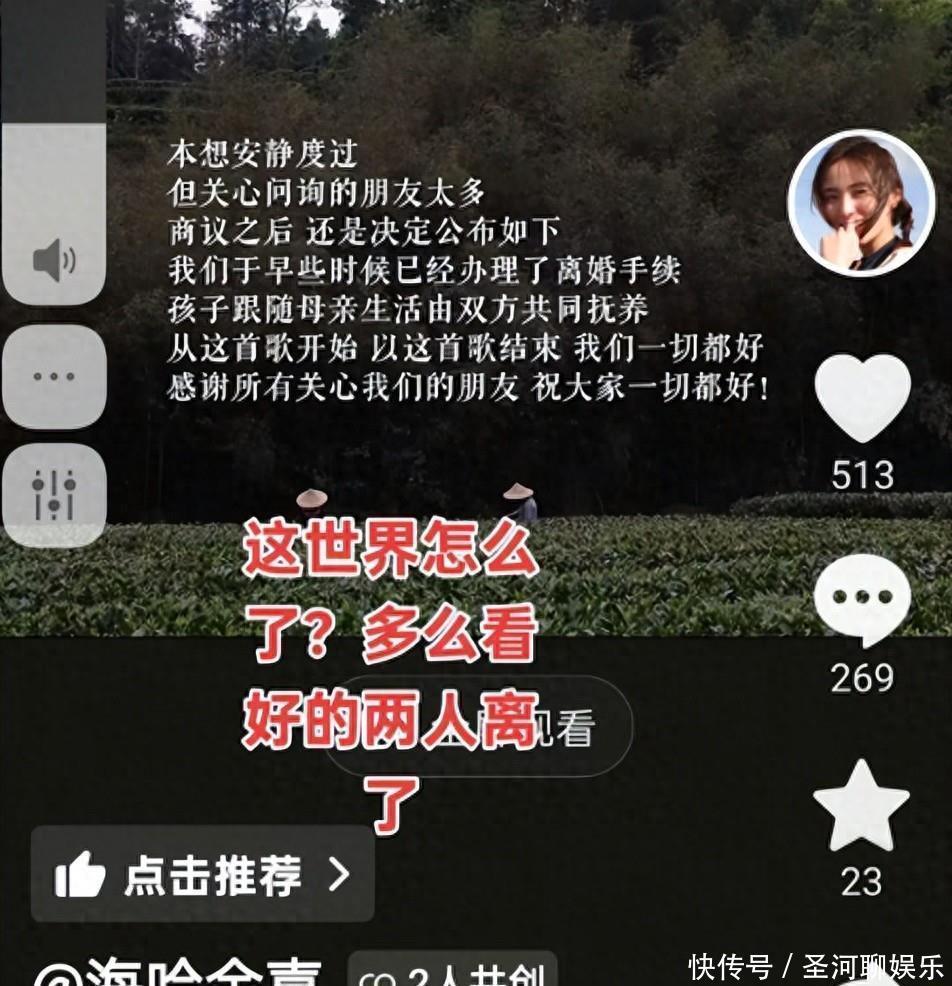
Task: Favorite this video with the star icon
Action: 861,806
